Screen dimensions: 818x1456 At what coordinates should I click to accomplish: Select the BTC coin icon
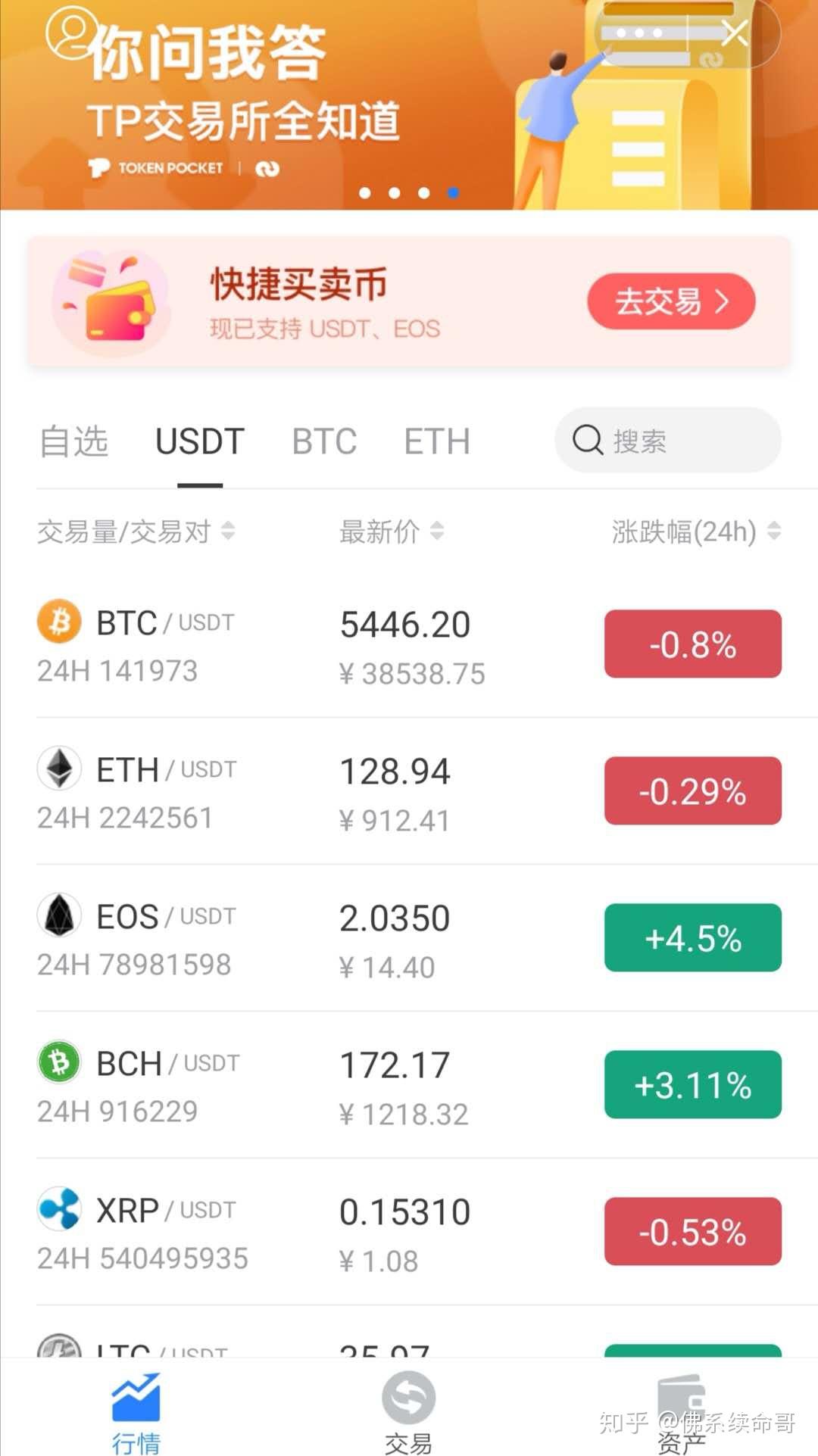60,623
